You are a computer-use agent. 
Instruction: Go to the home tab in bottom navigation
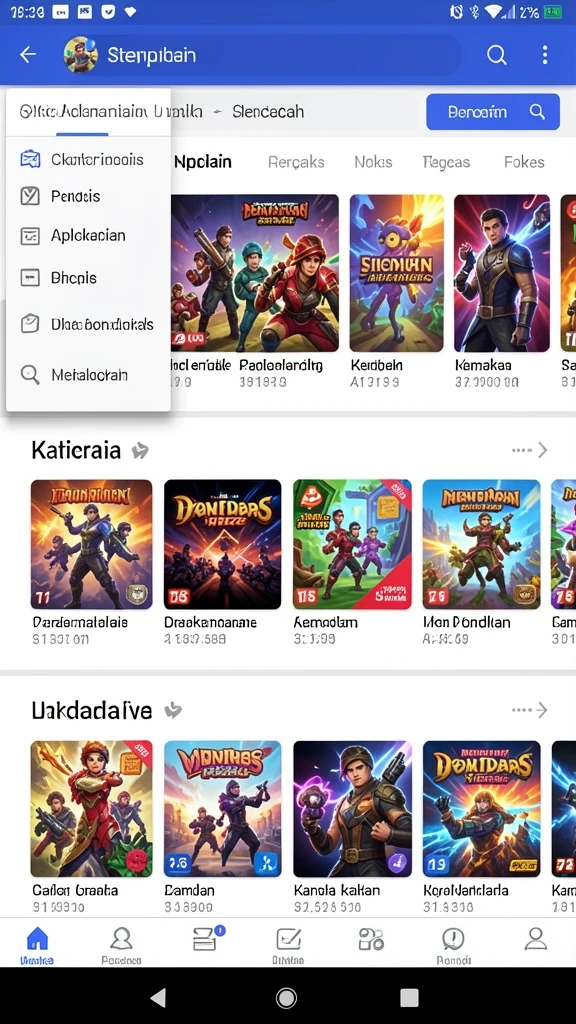click(37, 945)
